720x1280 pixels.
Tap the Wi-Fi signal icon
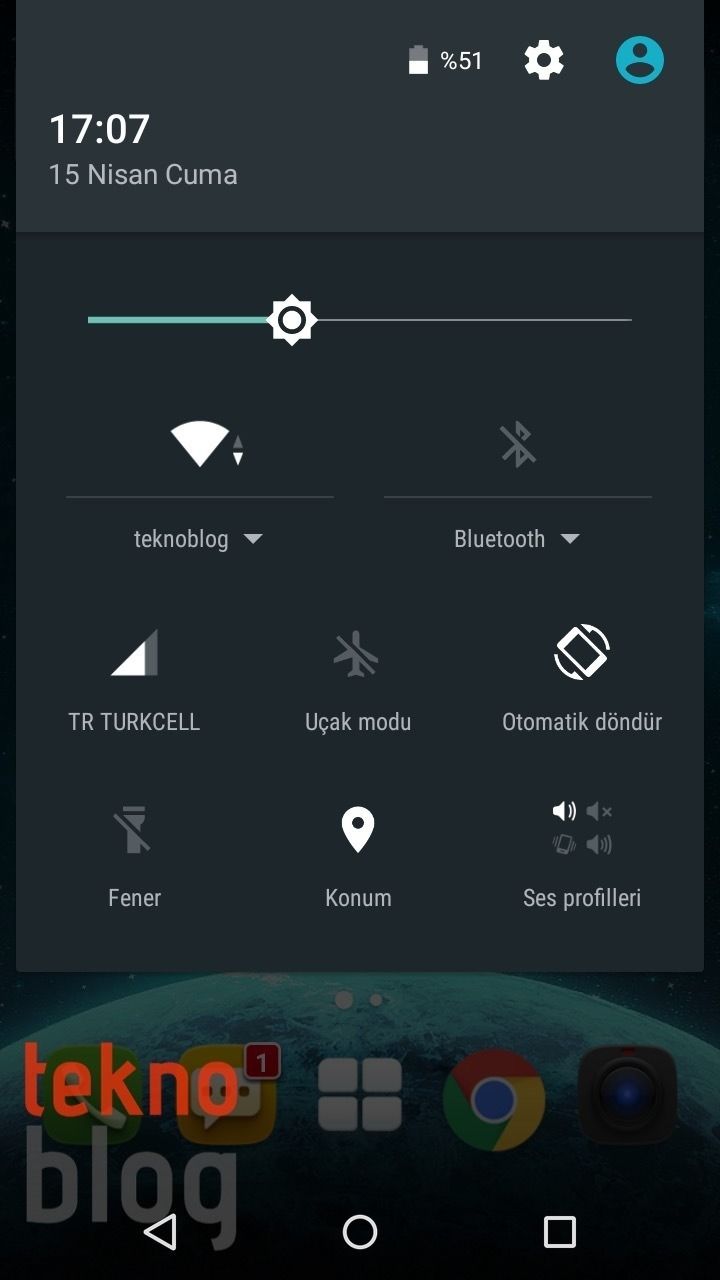[198, 443]
